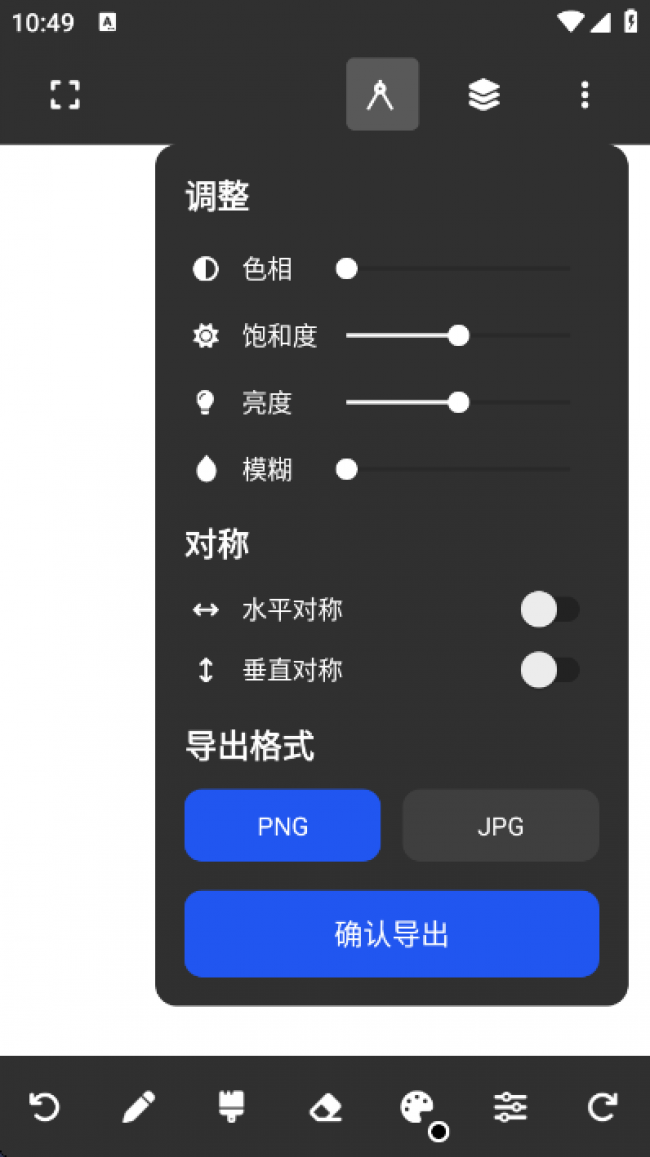This screenshot has height=1157, width=650.
Task: Select PNG export format
Action: coord(282,826)
